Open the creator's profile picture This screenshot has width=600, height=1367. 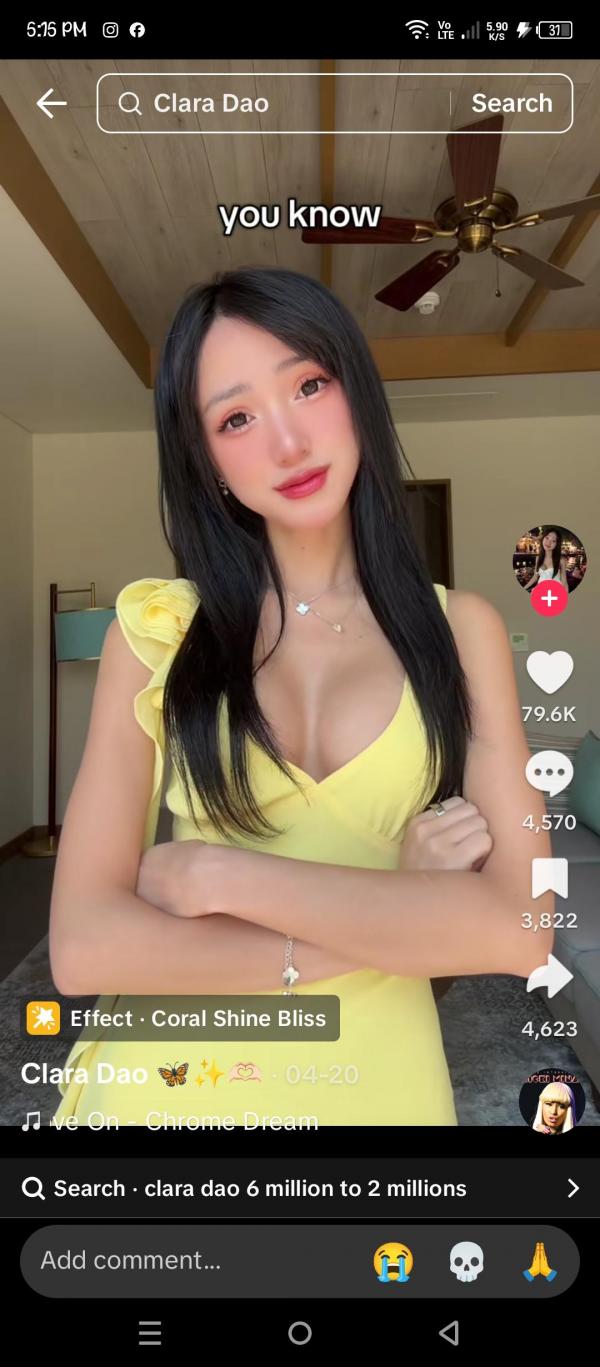pos(549,559)
